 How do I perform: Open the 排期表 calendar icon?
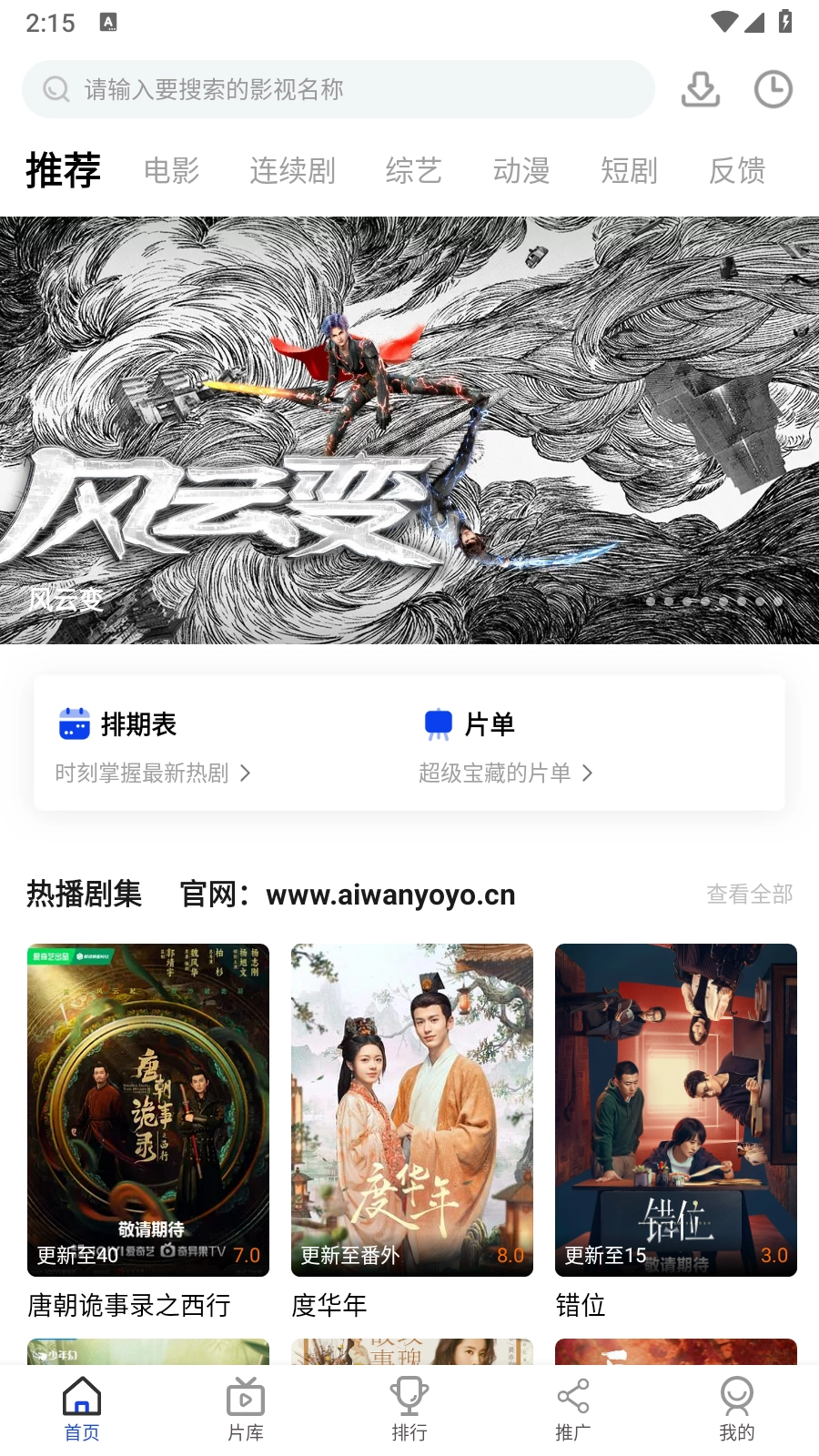[74, 723]
